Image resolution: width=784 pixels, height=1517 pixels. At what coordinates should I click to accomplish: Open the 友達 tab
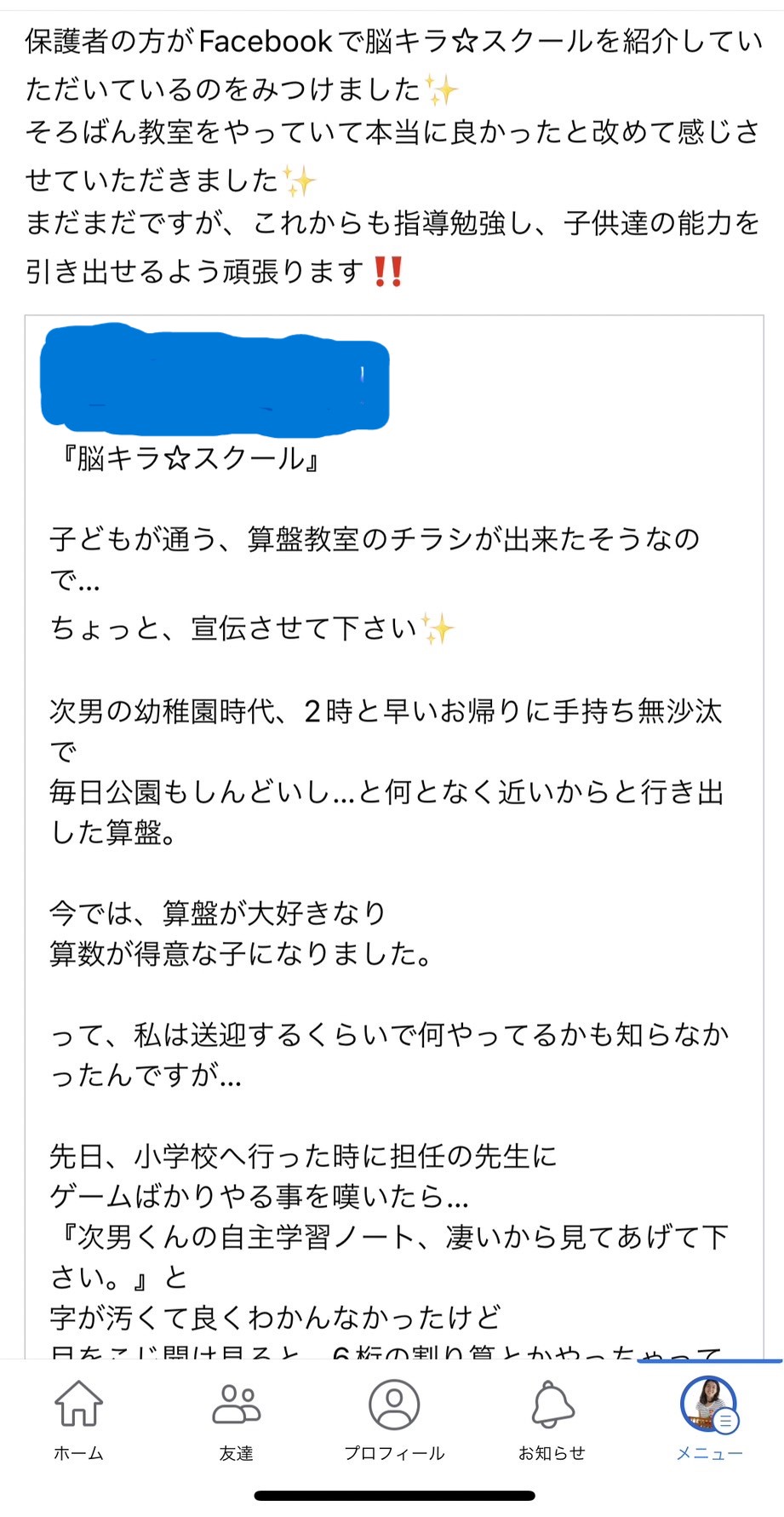236,1420
